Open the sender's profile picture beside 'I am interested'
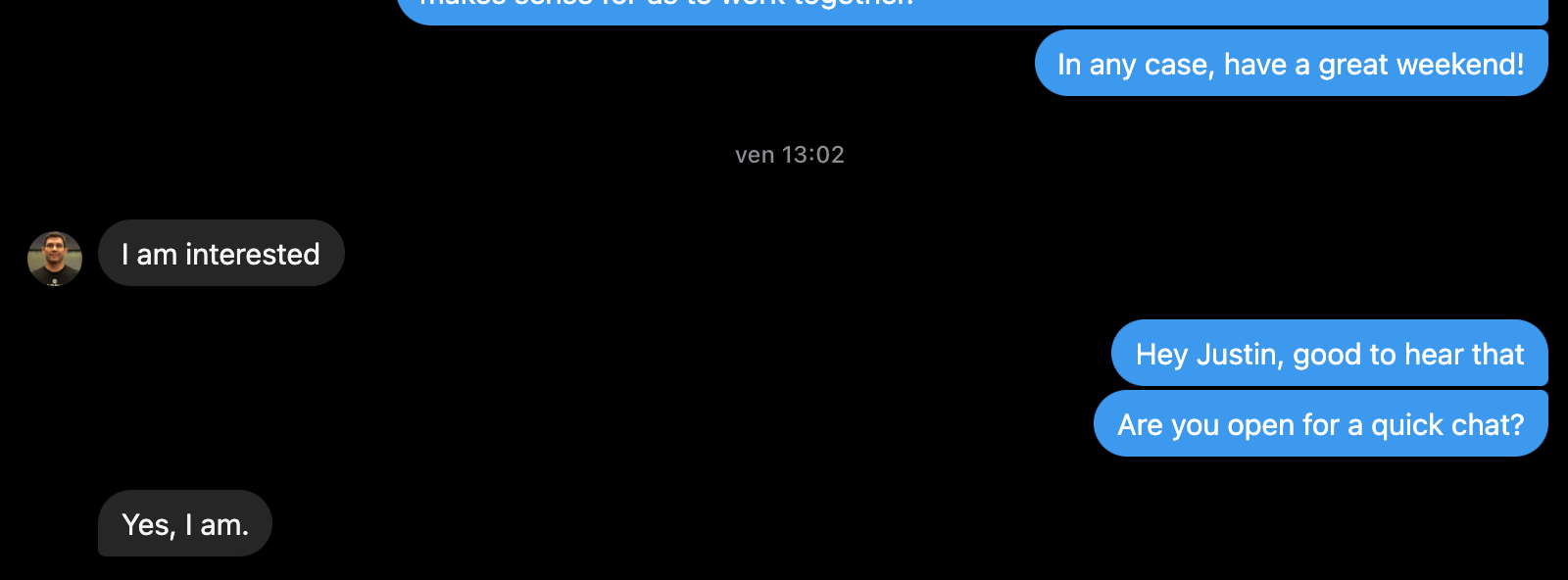 tap(55, 259)
